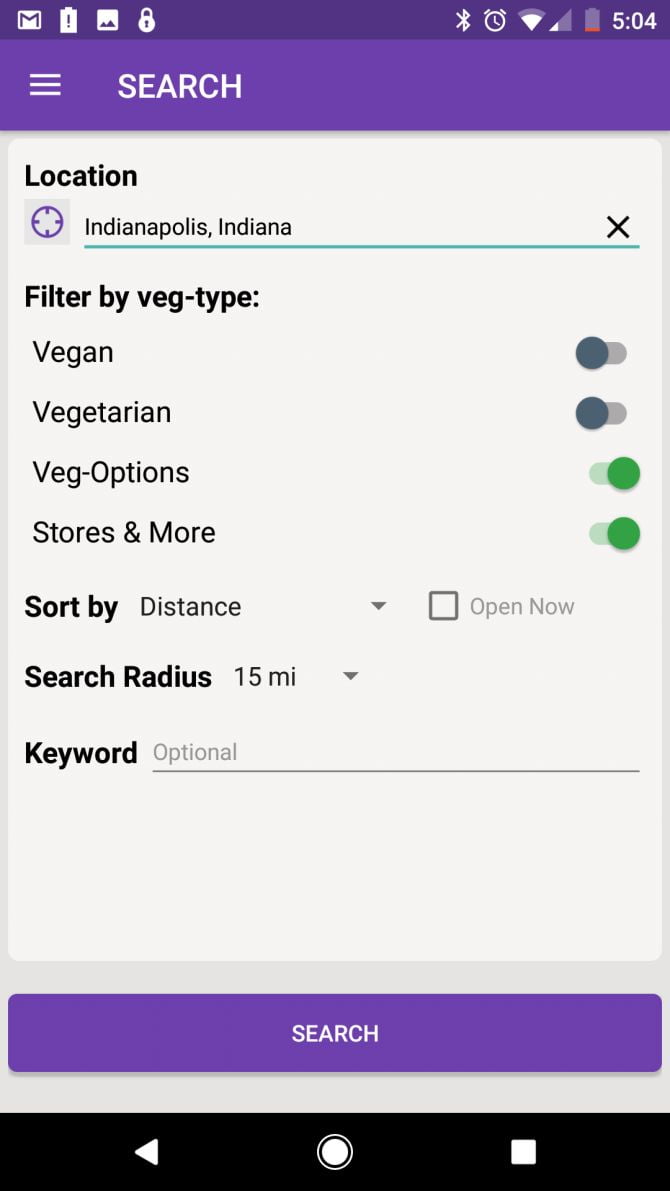Tap the purple SEARCH button
The height and width of the screenshot is (1191, 670).
335,1033
